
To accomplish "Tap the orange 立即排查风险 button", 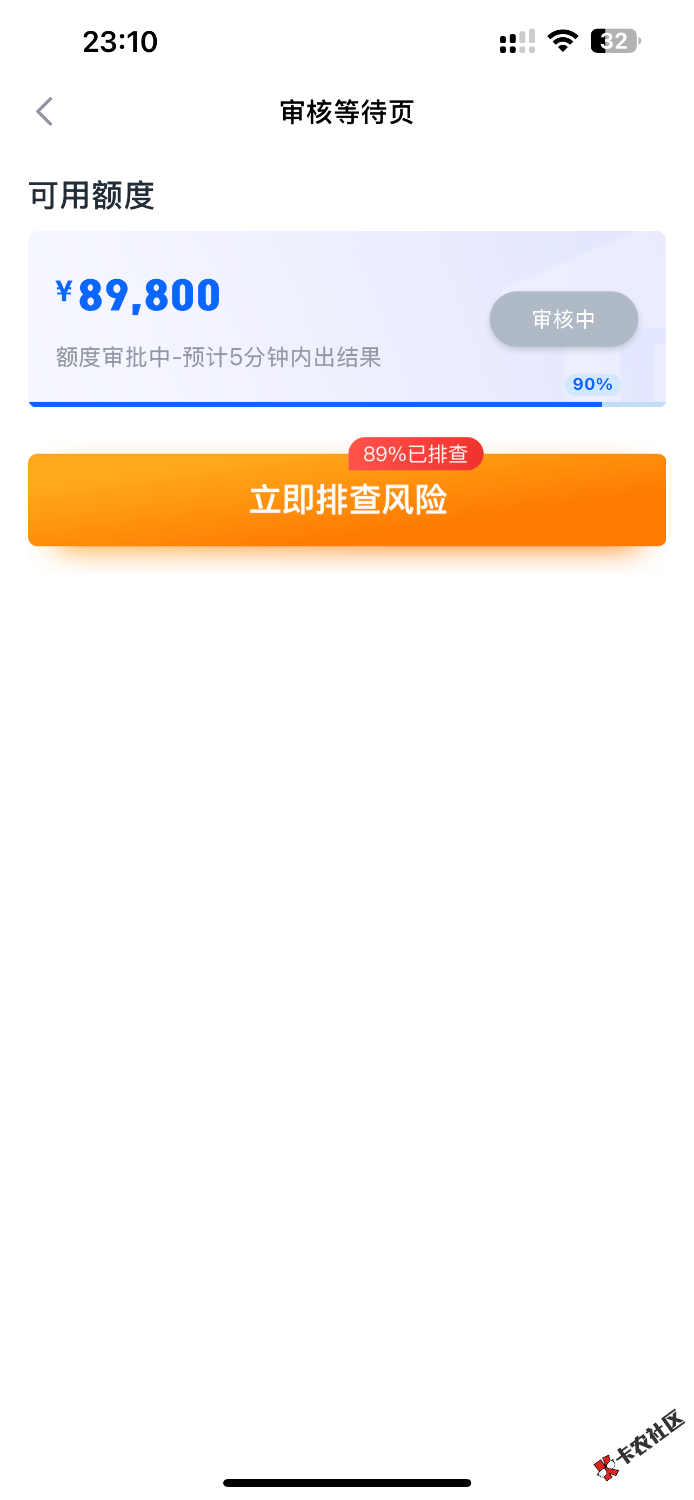I will click(x=347, y=502).
